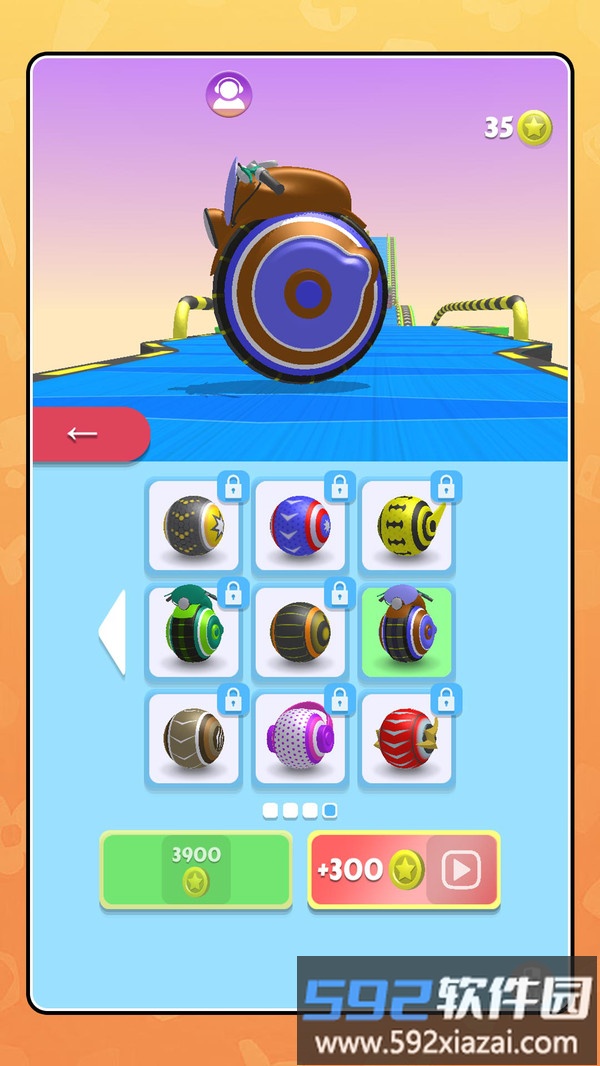Screen dimensions: 600x1066
Task: Select the brown cracked ball skin
Action: [194, 738]
